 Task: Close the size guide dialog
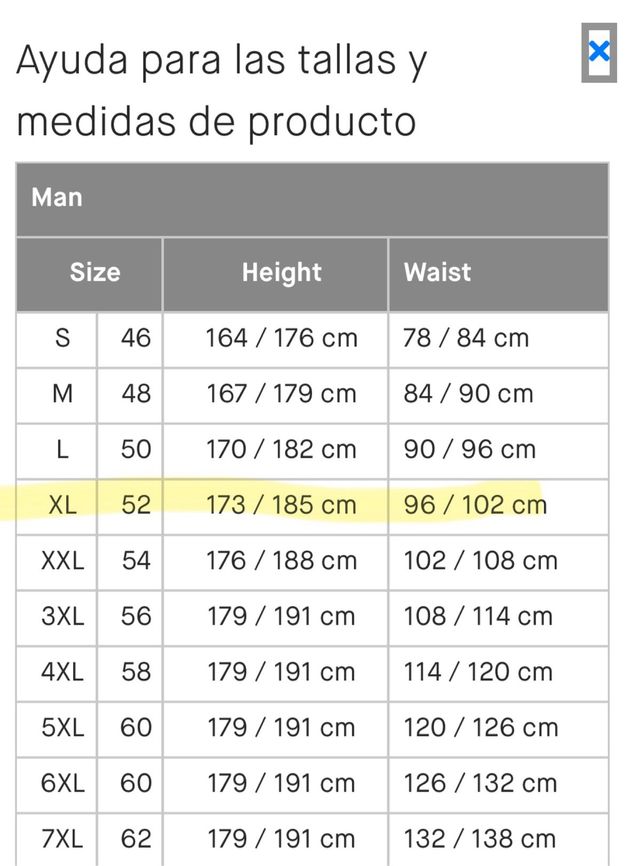click(598, 52)
